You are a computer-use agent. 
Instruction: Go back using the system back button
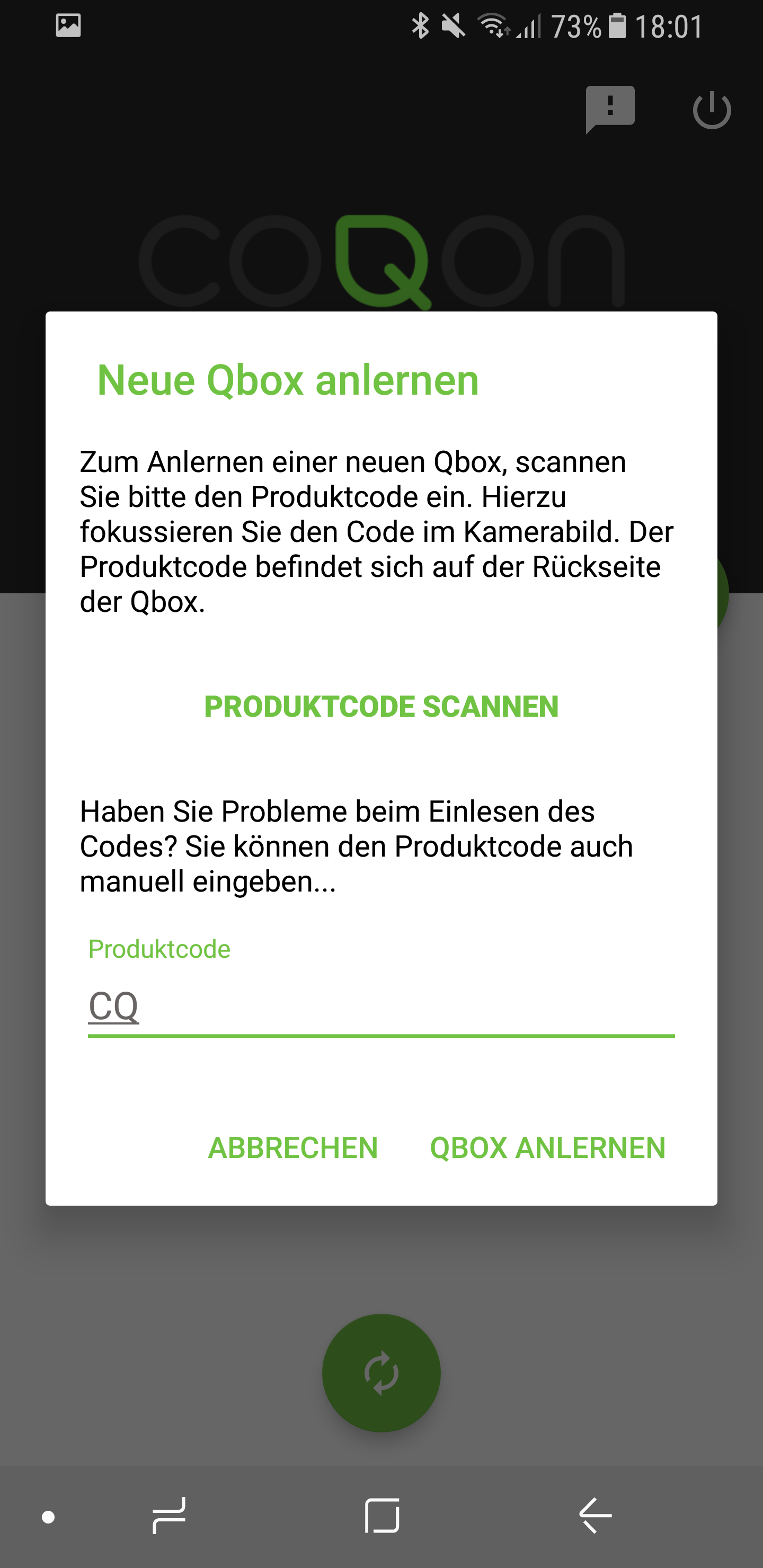coord(595,1515)
